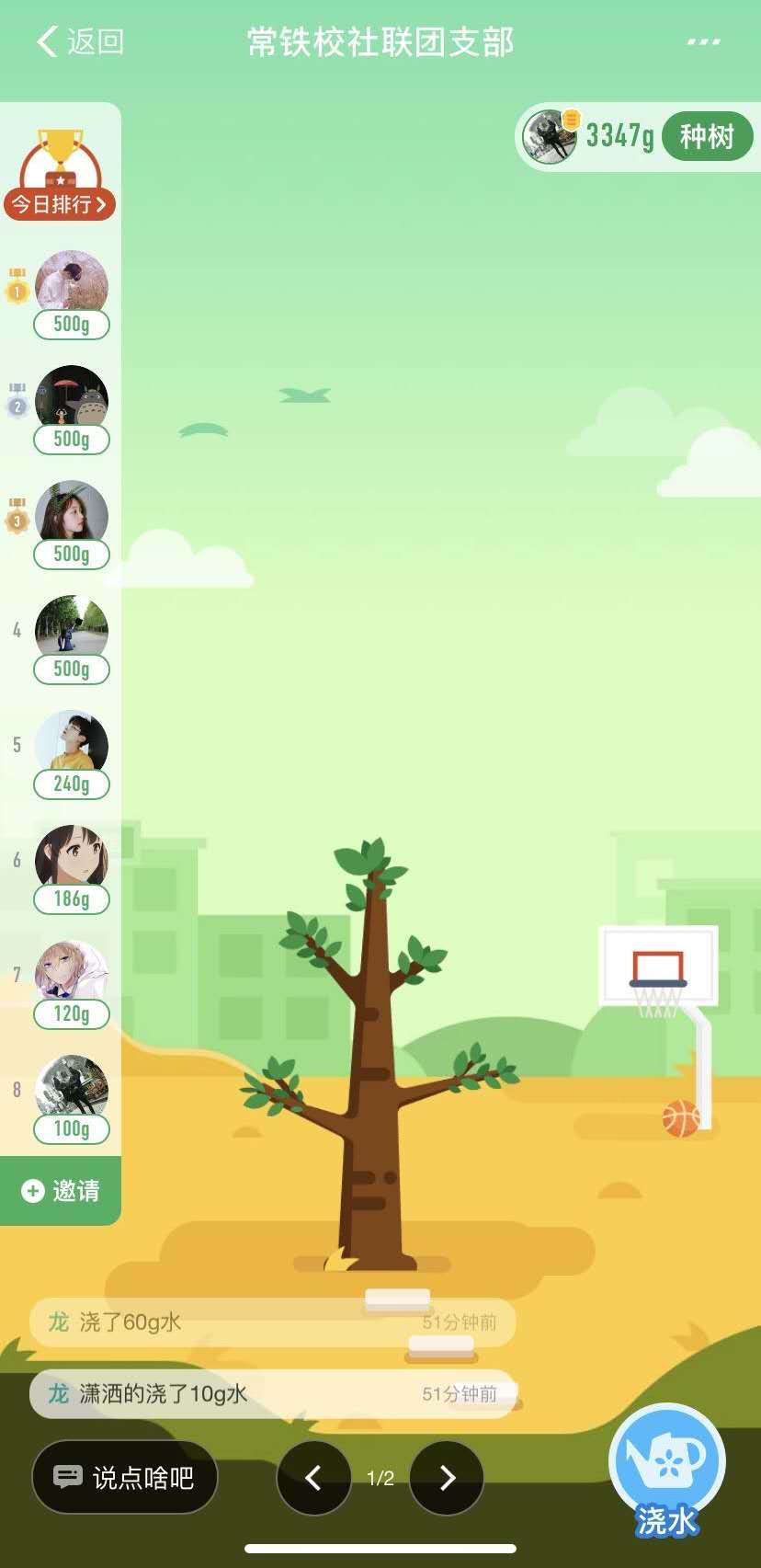The width and height of the screenshot is (761, 1568).
Task: View the fifth-ranked member with 240g
Action: (72, 747)
